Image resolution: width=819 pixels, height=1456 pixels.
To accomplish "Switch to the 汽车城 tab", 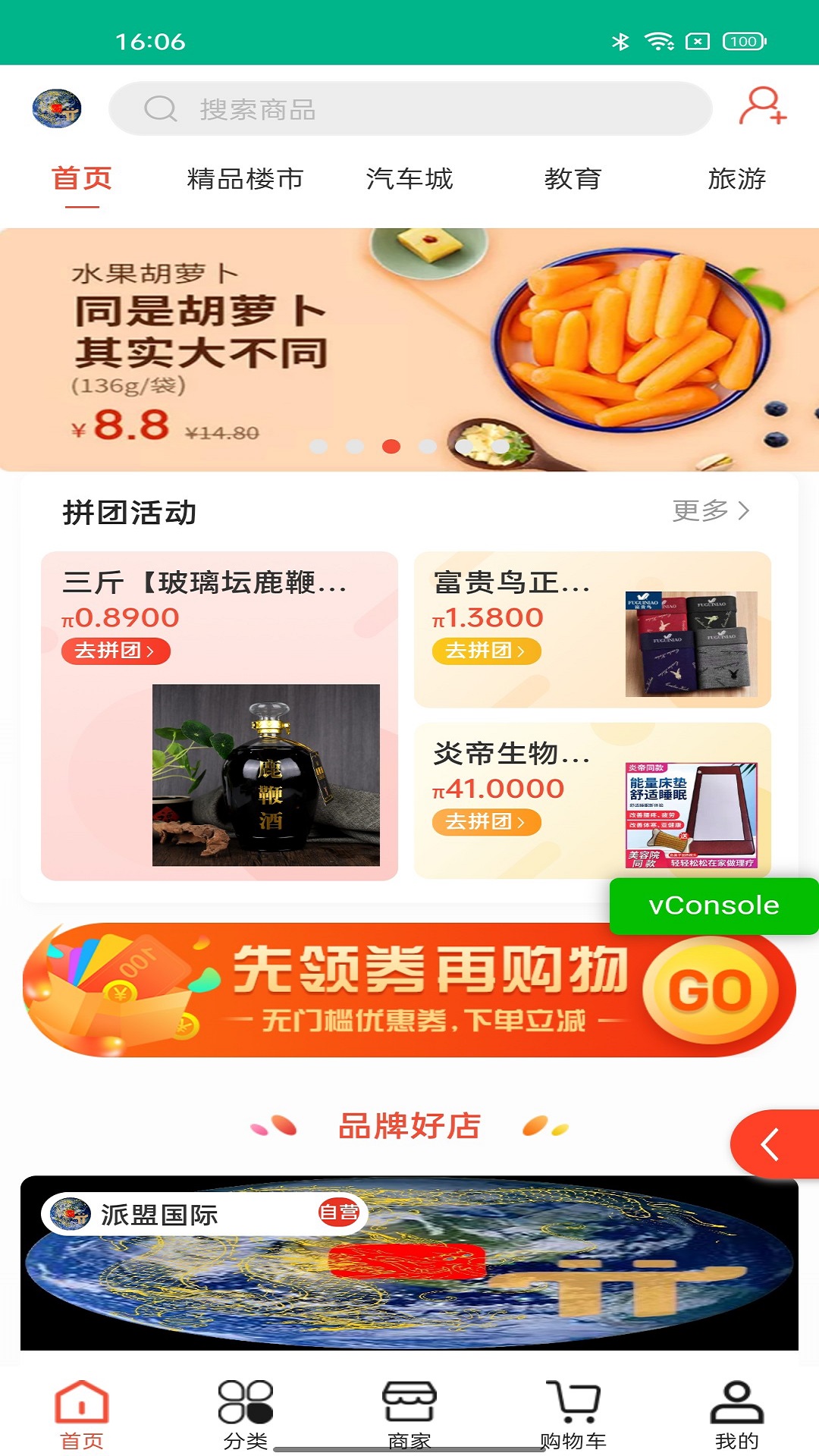I will coord(409,179).
